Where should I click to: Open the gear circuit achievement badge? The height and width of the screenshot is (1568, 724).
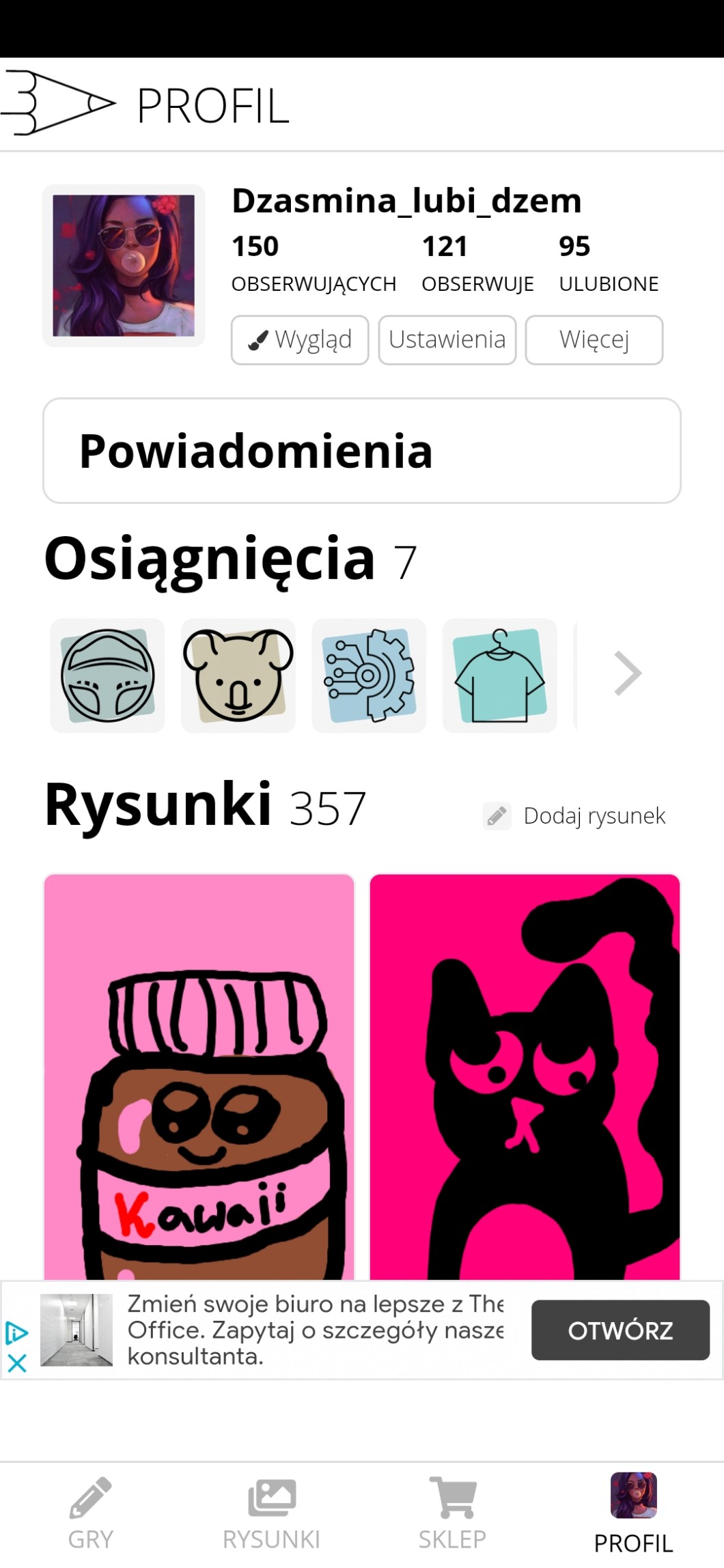369,675
